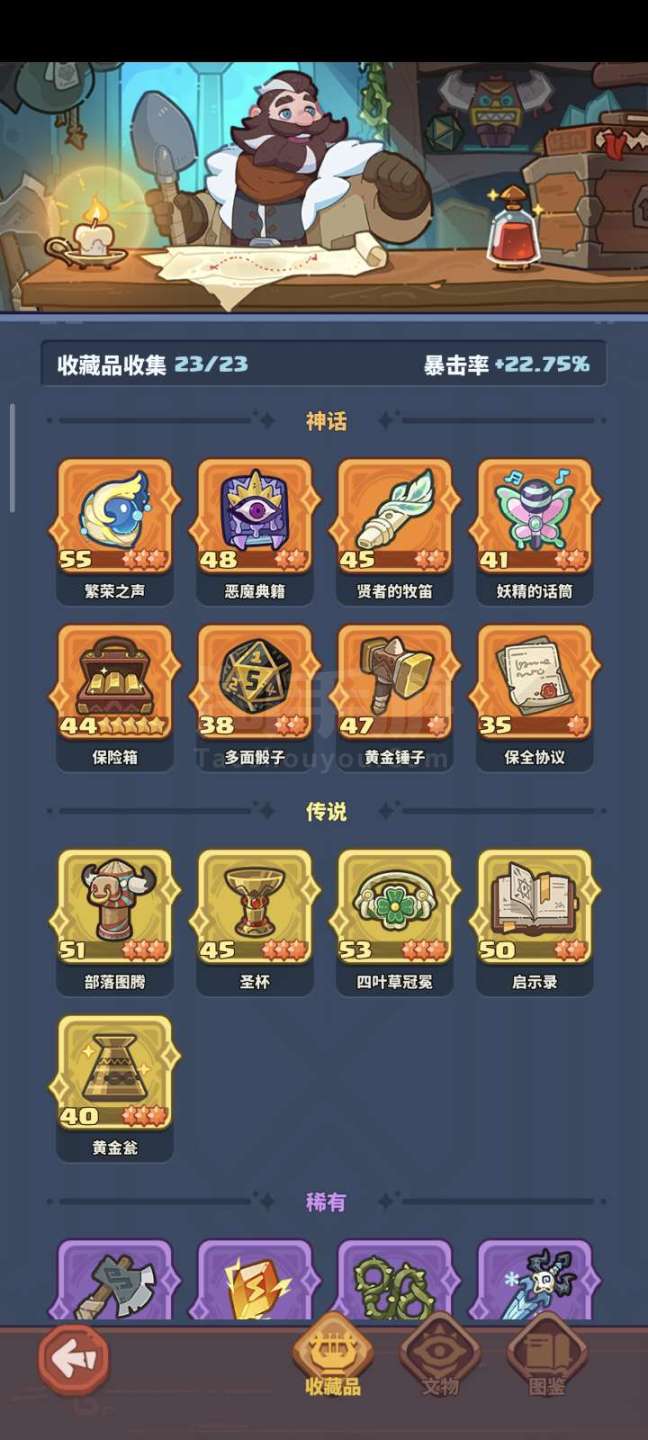Select the 黄金锤子 collectible
This screenshot has height=1440, width=648.
coord(395,684)
